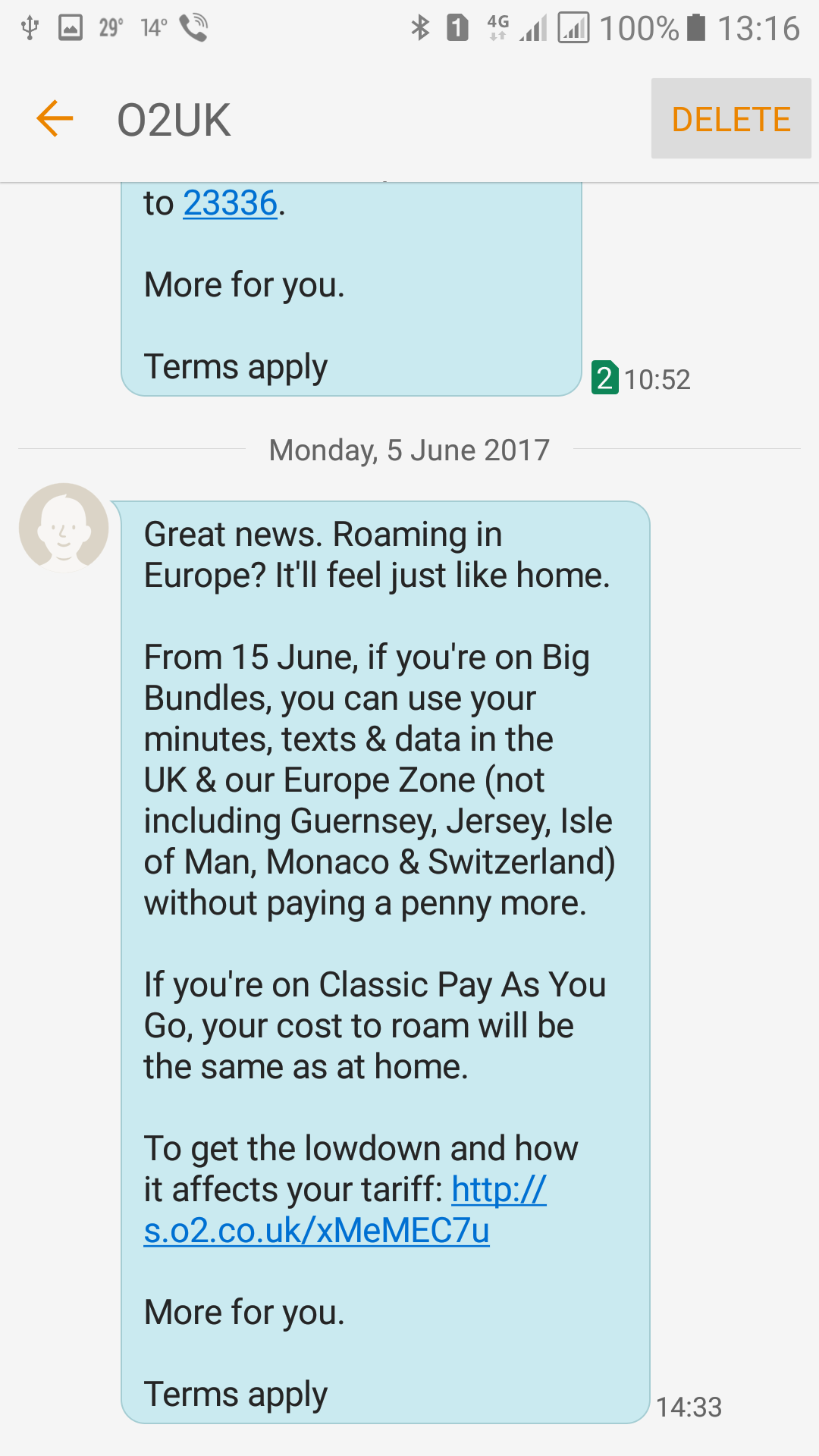819x1456 pixels.
Task: Tap the USB connection status icon
Action: (x=29, y=27)
